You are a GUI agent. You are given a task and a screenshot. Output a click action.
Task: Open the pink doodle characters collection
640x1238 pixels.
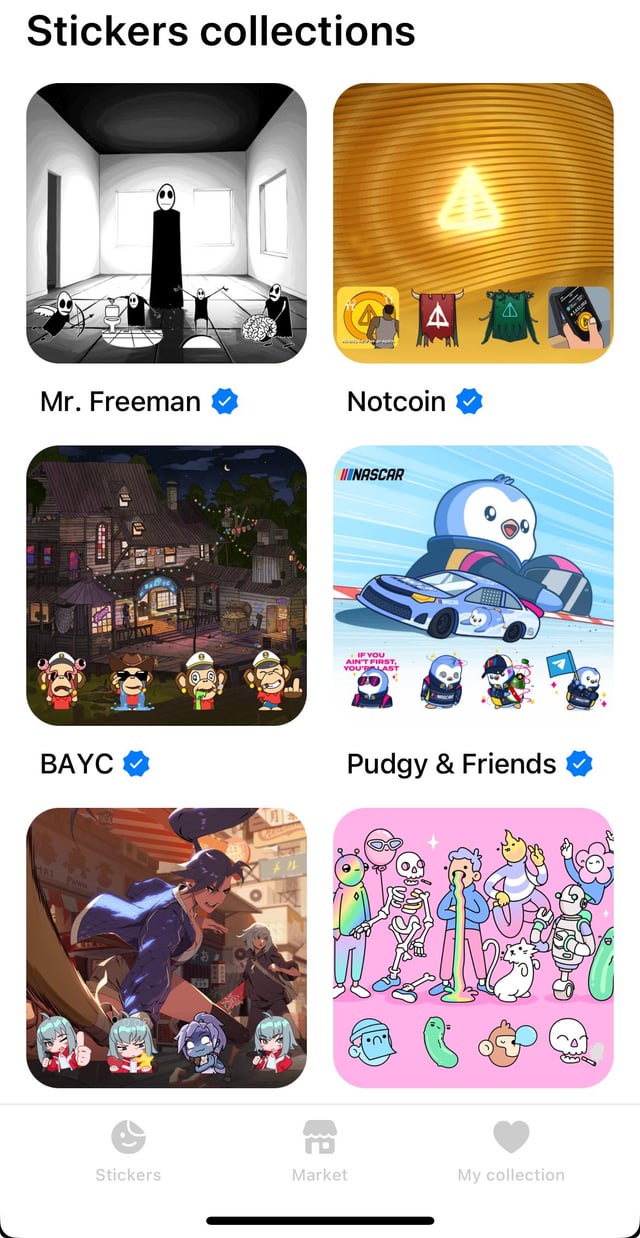(x=472, y=947)
